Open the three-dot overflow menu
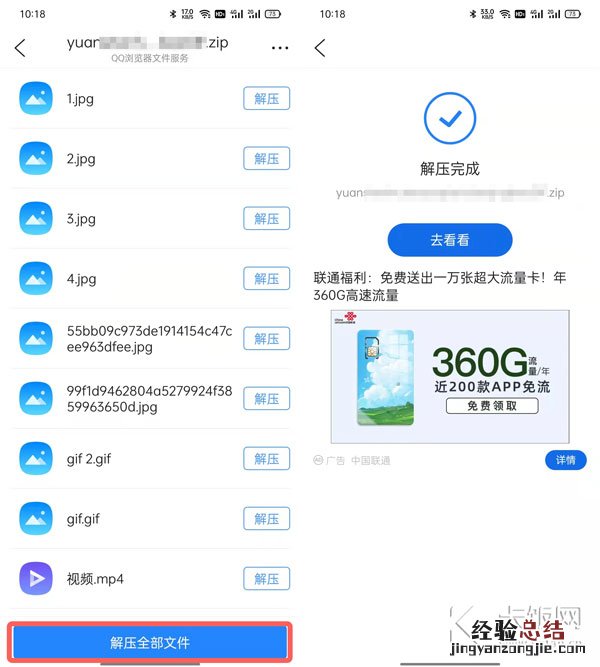 [x=279, y=48]
